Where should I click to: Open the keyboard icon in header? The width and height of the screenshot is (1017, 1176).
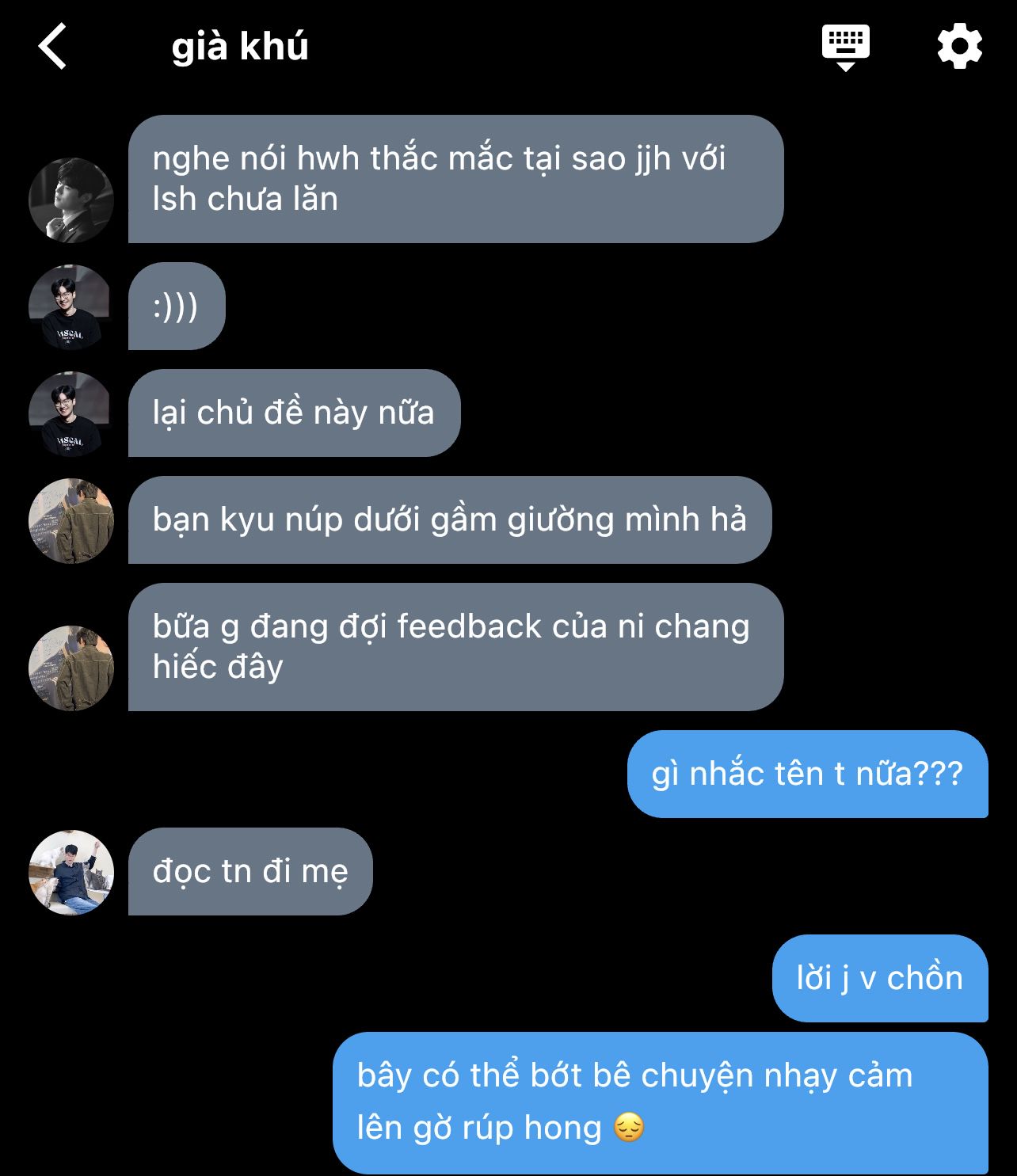pyautogui.click(x=845, y=48)
